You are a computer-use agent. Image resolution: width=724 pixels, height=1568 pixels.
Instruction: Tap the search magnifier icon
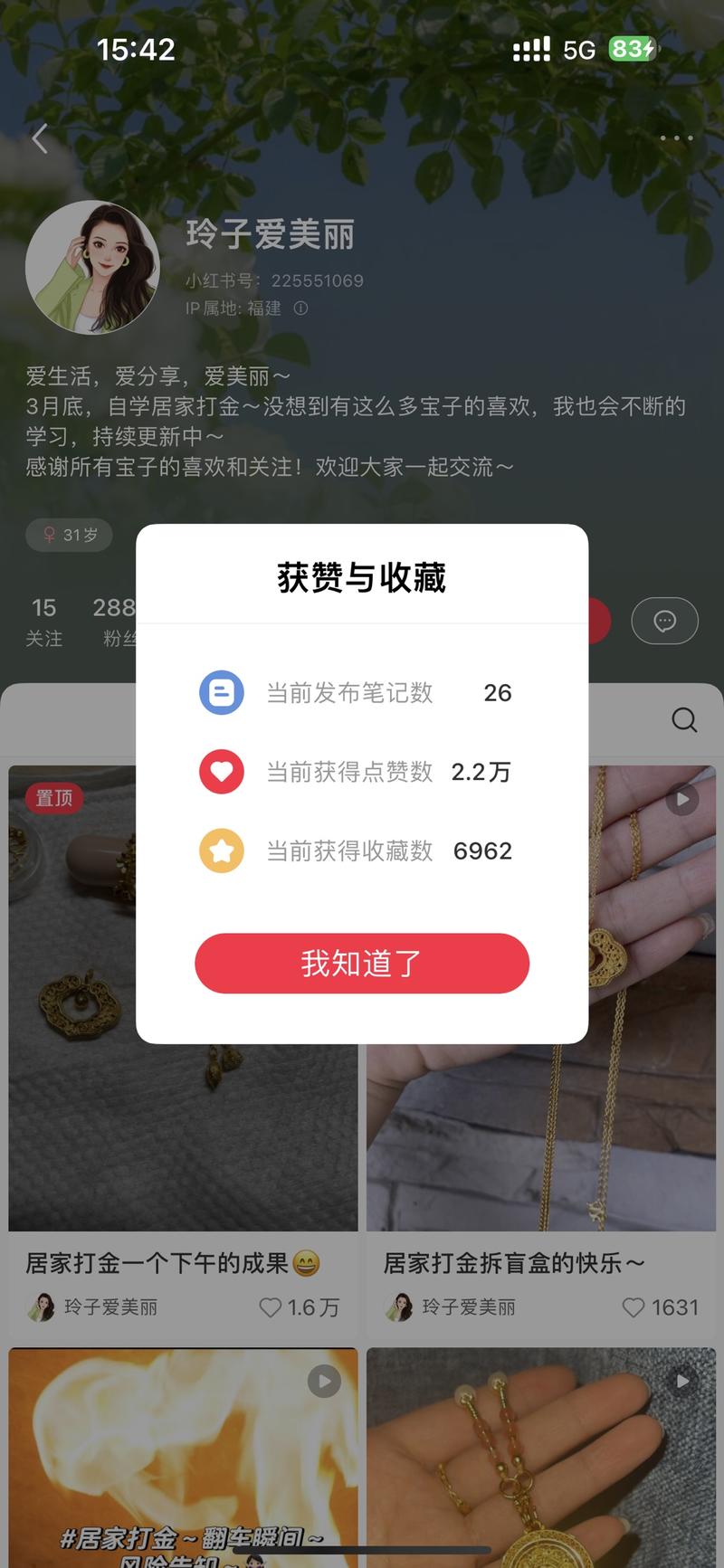(x=683, y=720)
